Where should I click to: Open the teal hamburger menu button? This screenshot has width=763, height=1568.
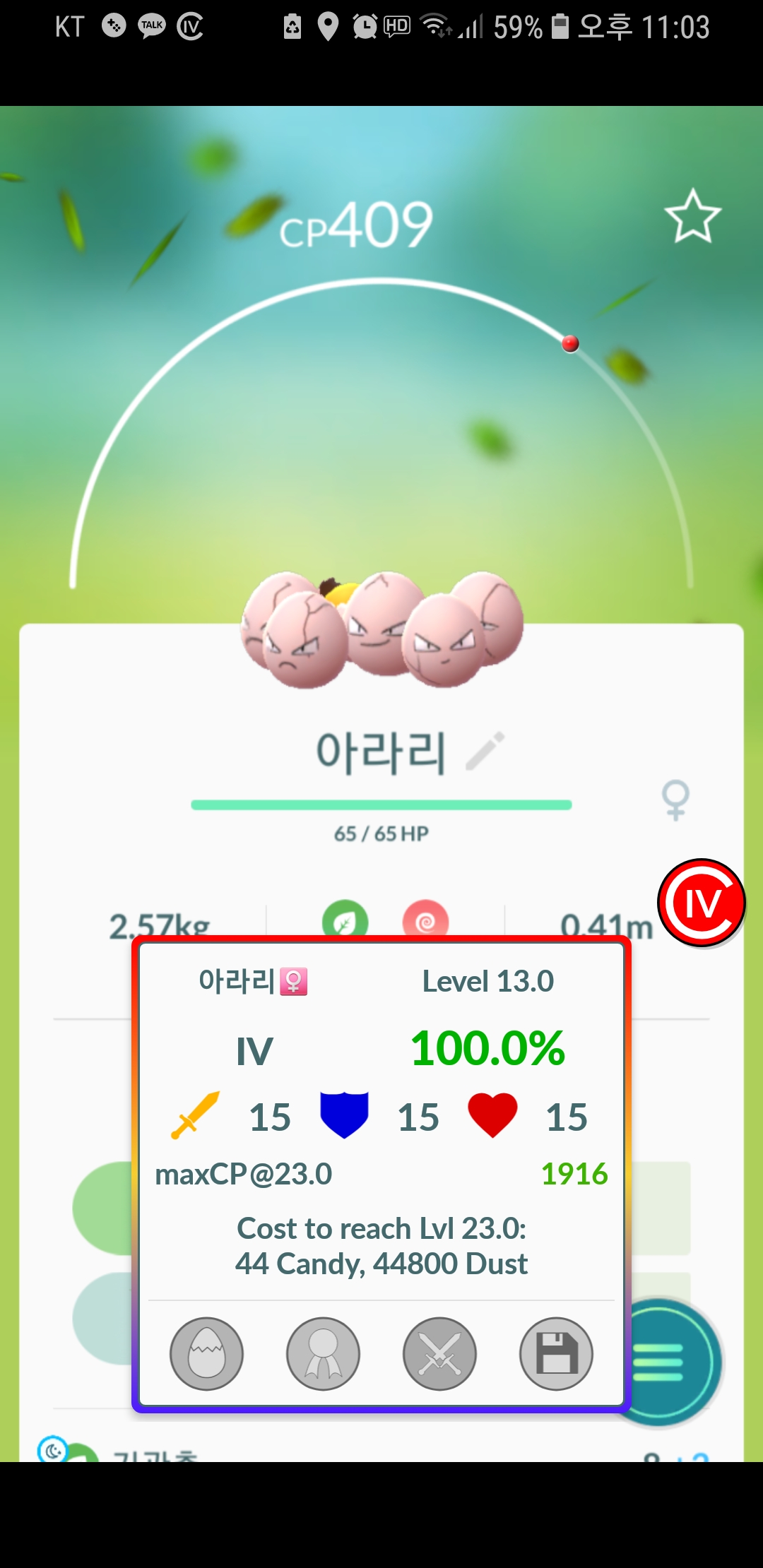tap(671, 1362)
